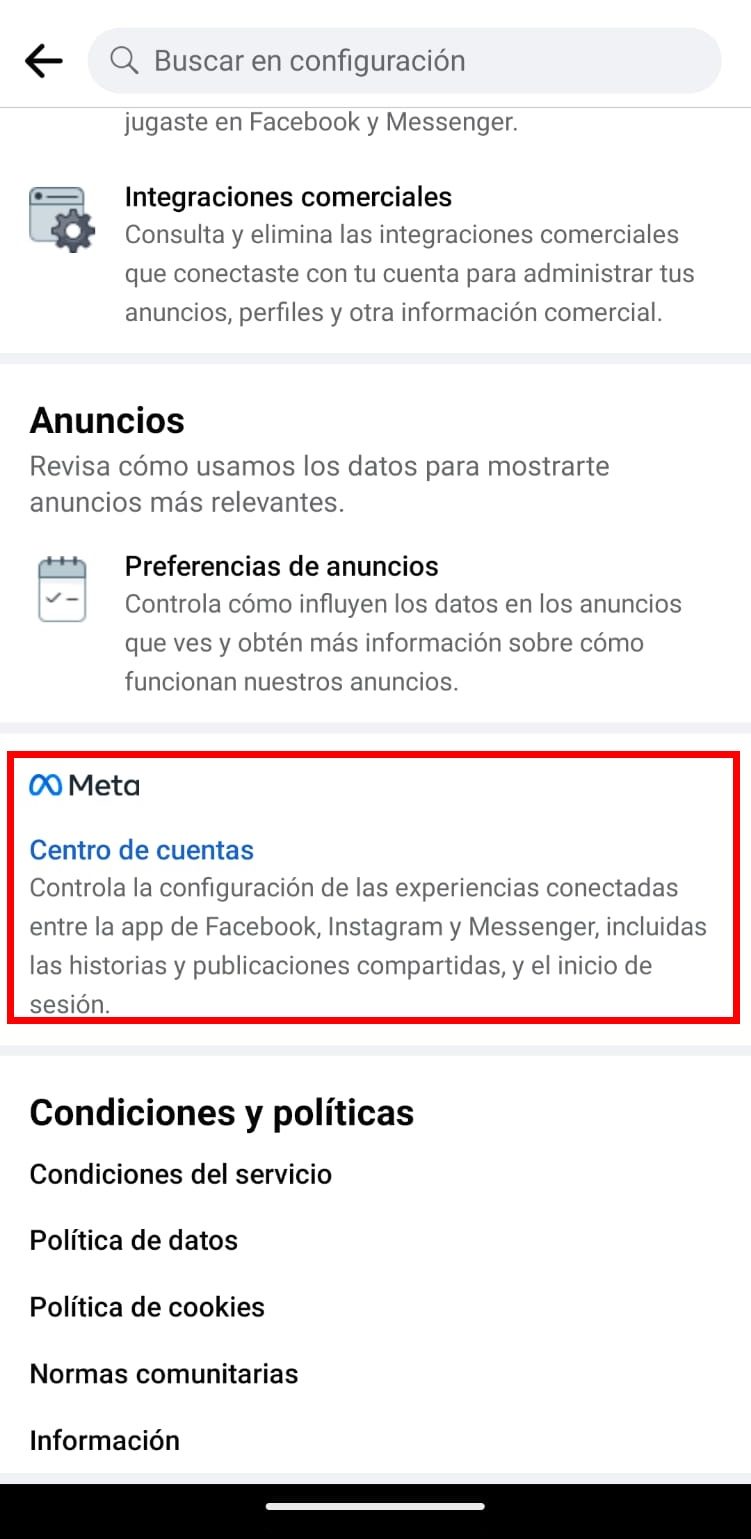View Condiciones del servicio
The height and width of the screenshot is (1539, 751).
(x=181, y=1174)
